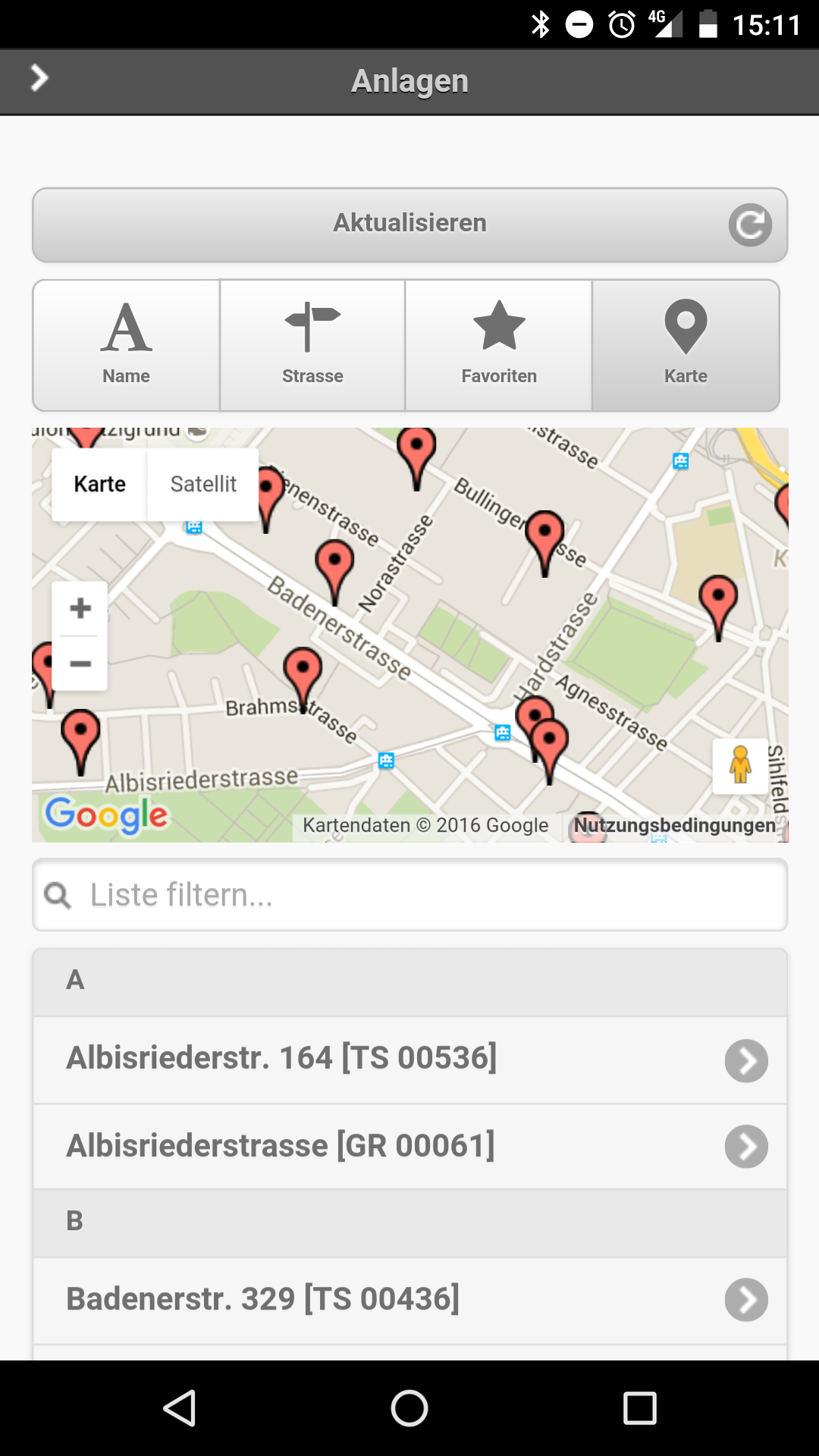
Task: Open Albisriederstrasse [GR 00061]
Action: pos(409,1146)
